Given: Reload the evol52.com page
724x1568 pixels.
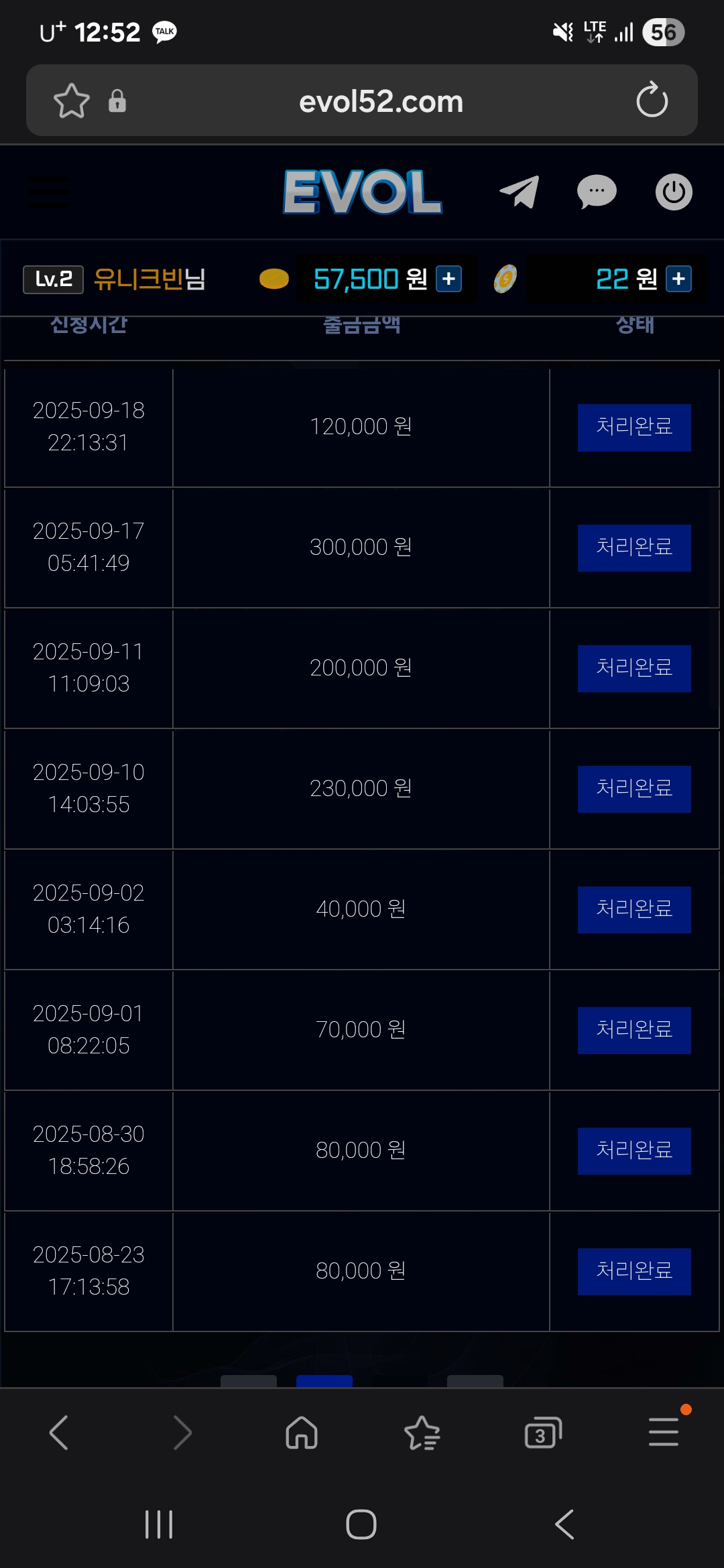Looking at the screenshot, I should pos(652,101).
